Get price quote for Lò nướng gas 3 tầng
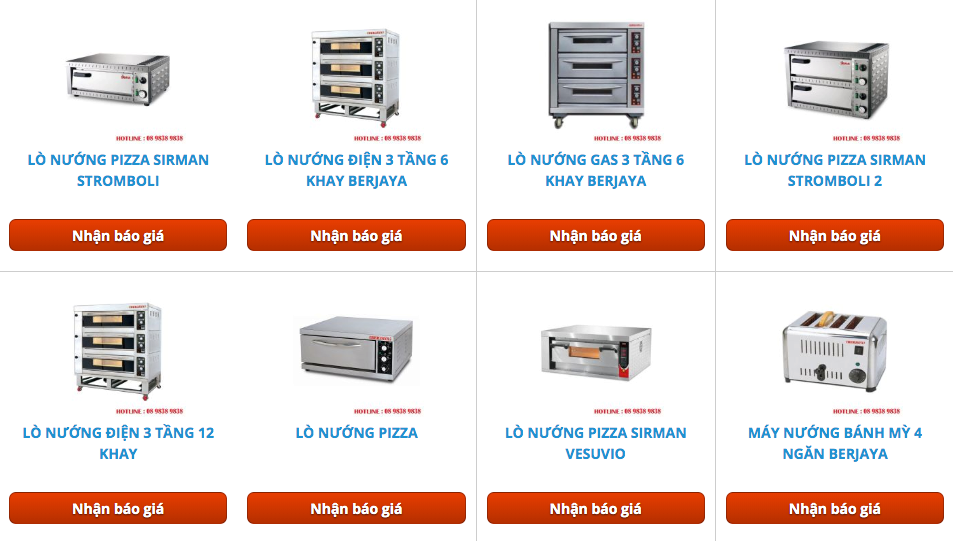This screenshot has height=541, width=953. [595, 236]
